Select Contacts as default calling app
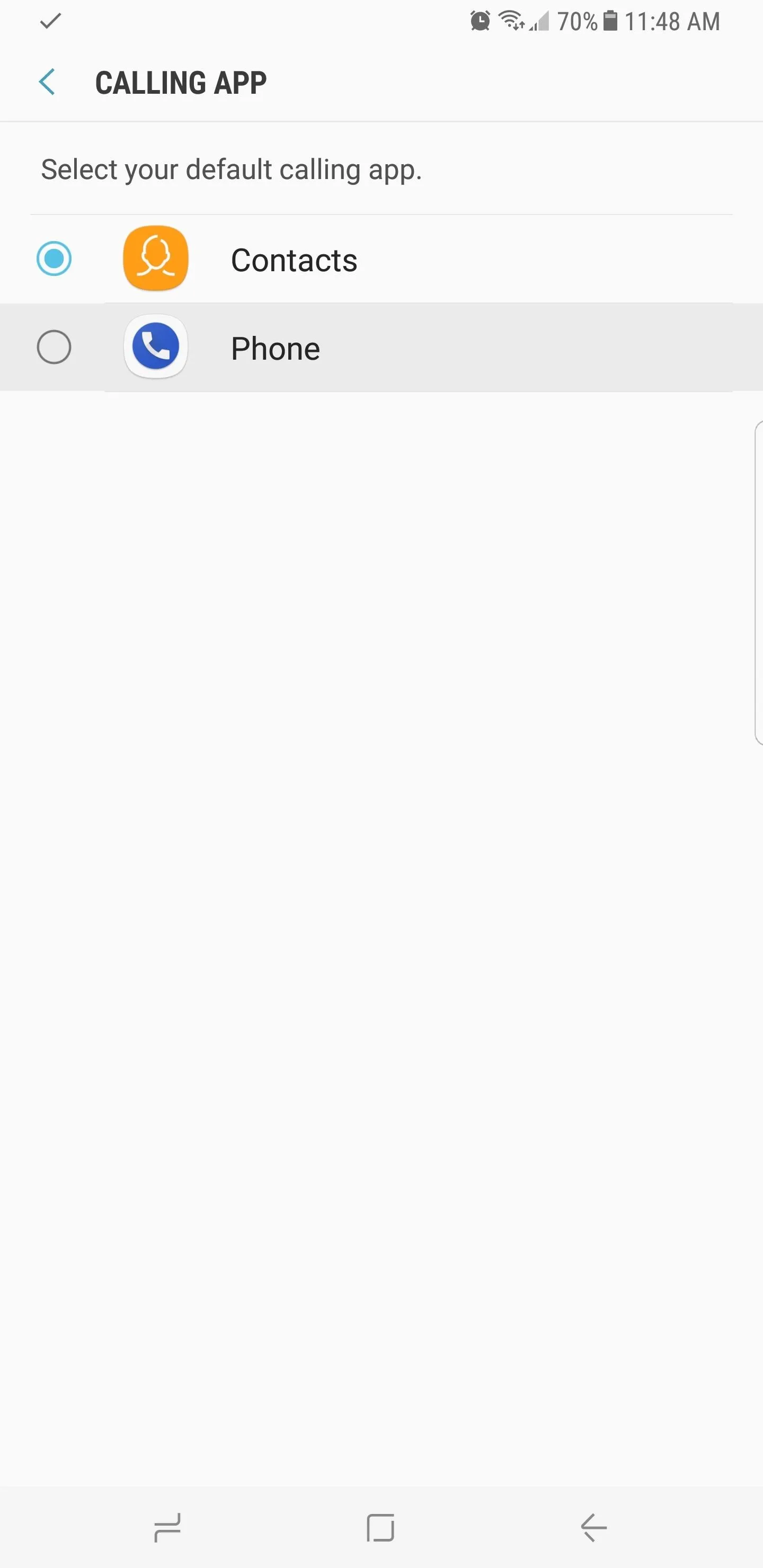This screenshot has width=763, height=1568. pos(381,260)
